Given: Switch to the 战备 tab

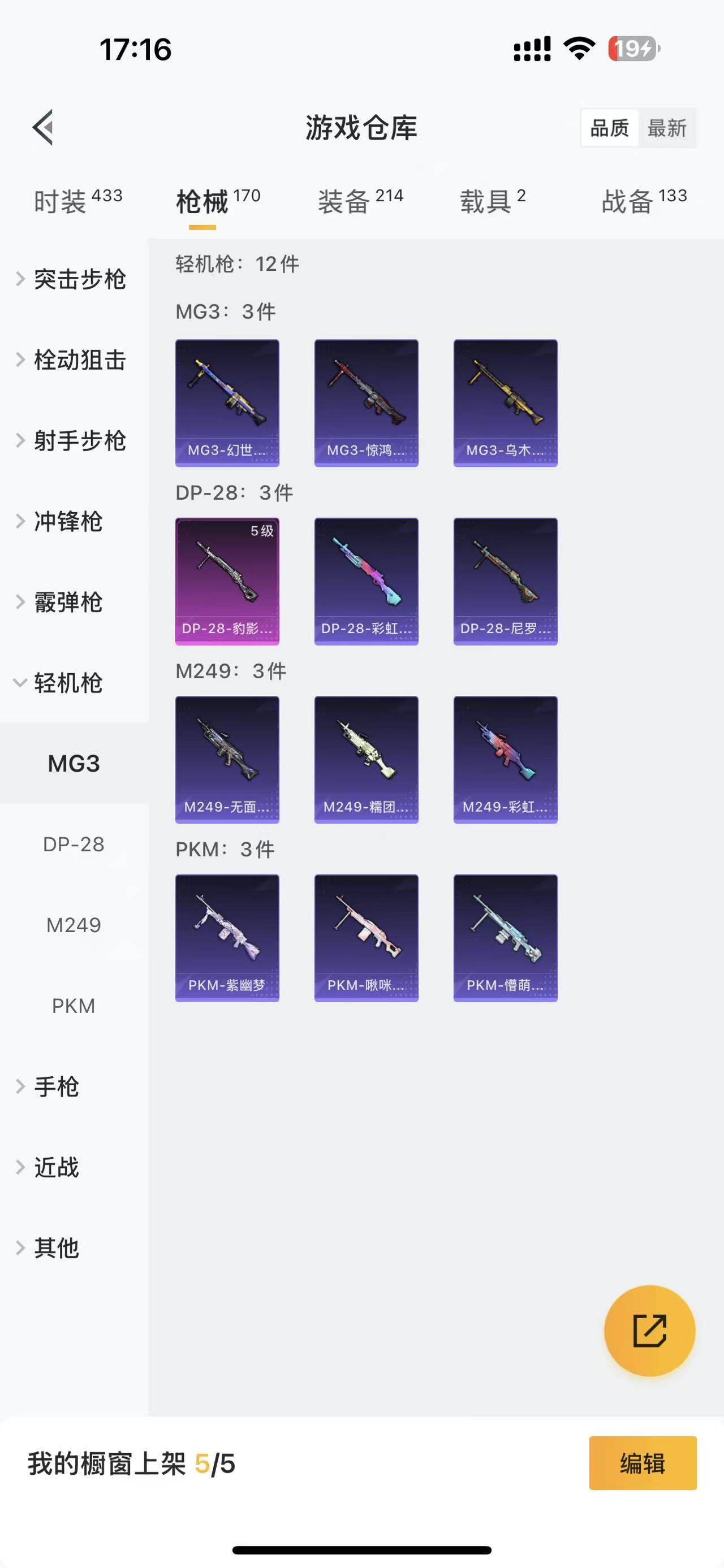Looking at the screenshot, I should tap(644, 200).
